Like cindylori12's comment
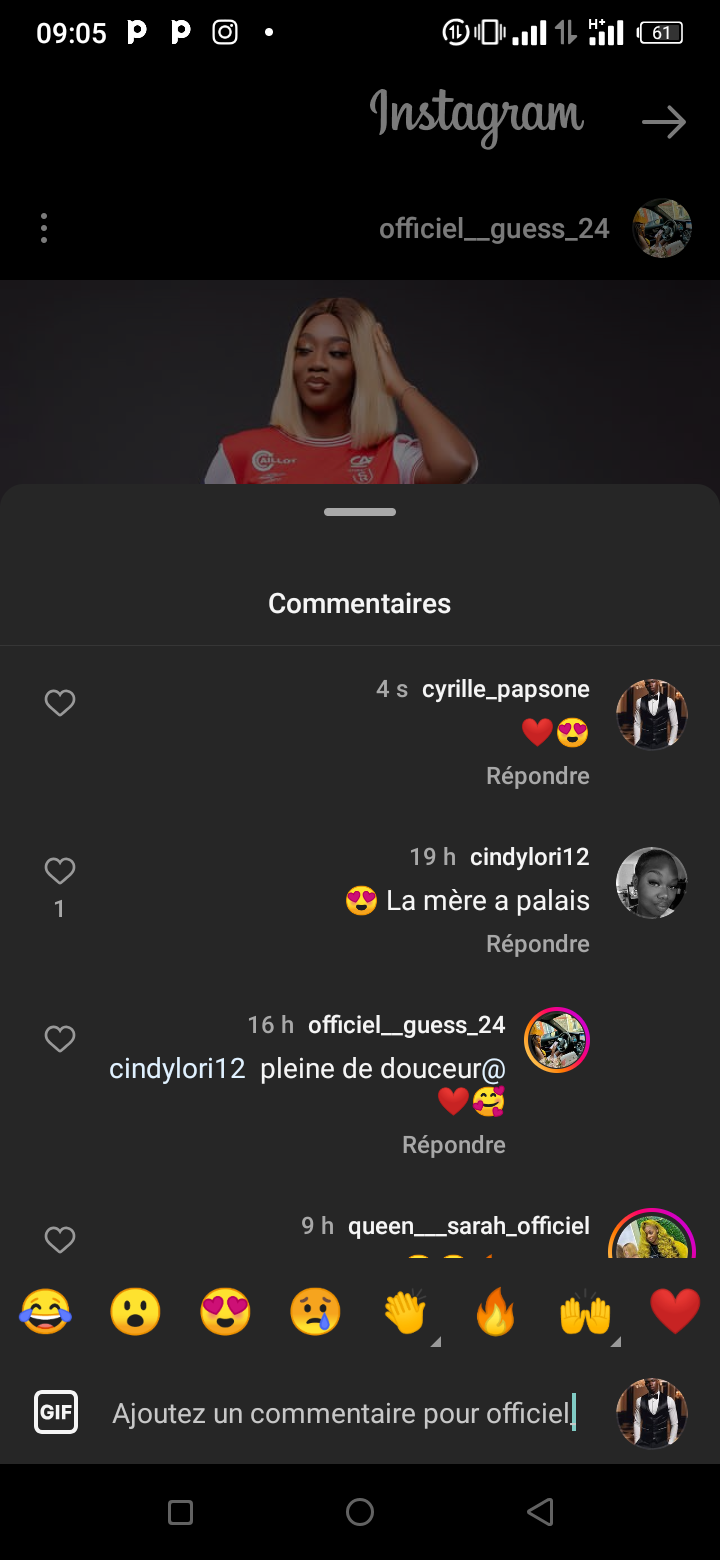Screen dimensions: 720x1560 coord(60,872)
